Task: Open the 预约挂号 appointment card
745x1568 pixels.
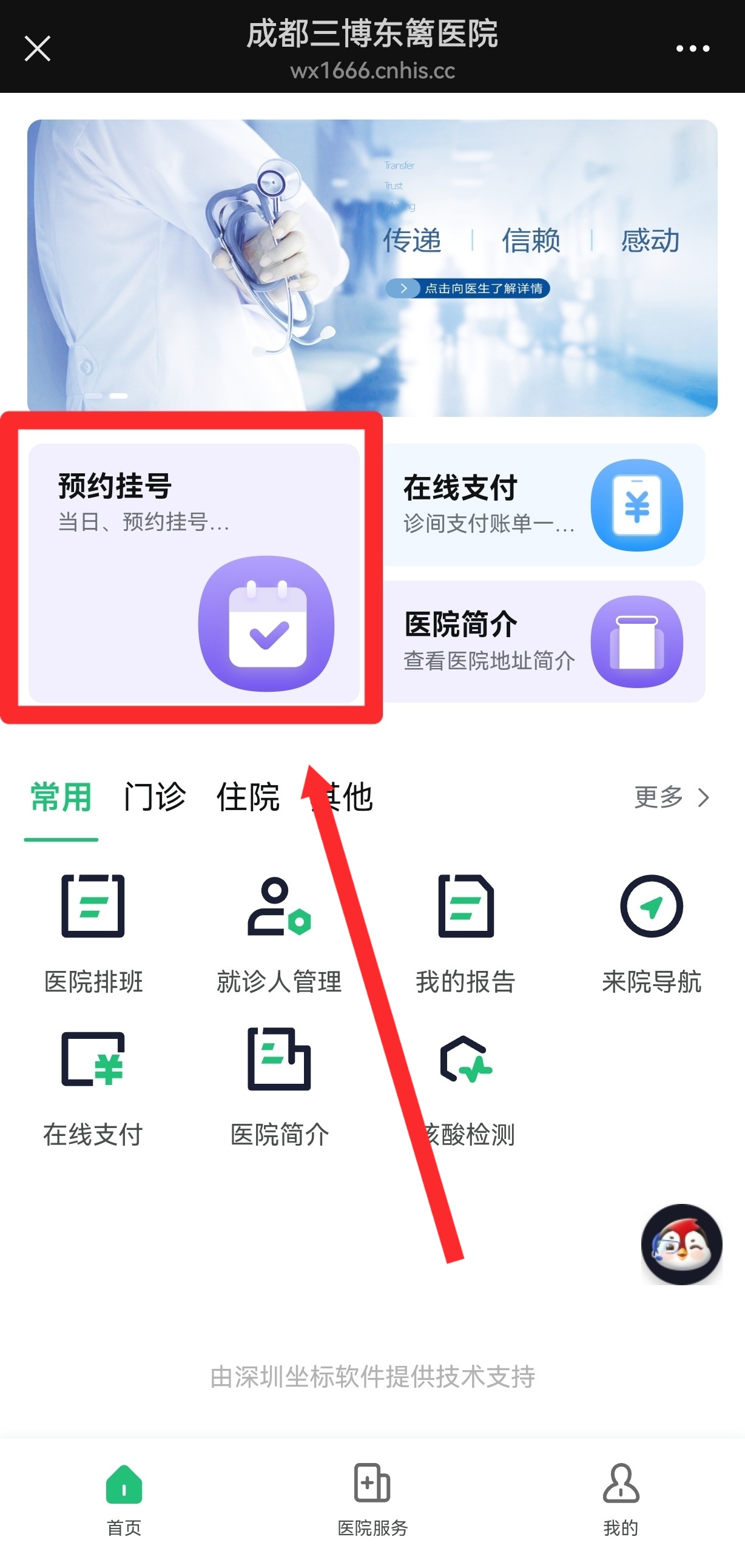Action: coord(194,573)
